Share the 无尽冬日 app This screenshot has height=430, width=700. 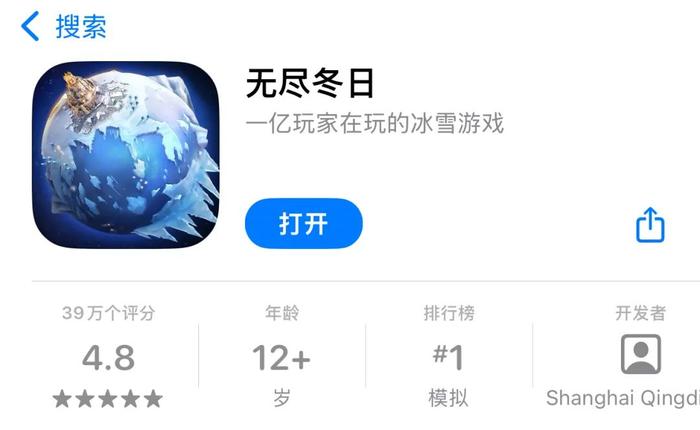(650, 225)
